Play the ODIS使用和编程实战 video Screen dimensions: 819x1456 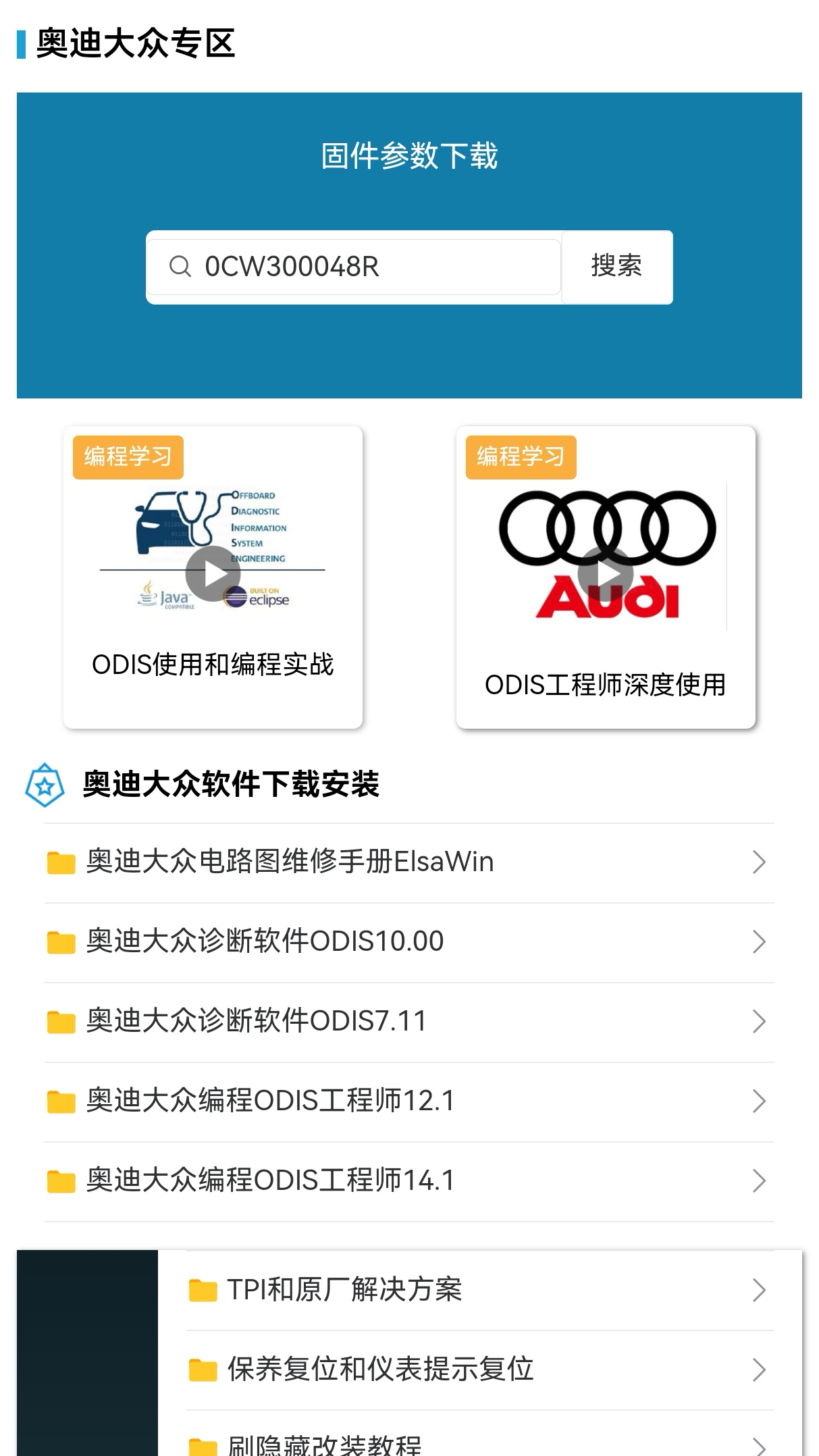point(213,575)
